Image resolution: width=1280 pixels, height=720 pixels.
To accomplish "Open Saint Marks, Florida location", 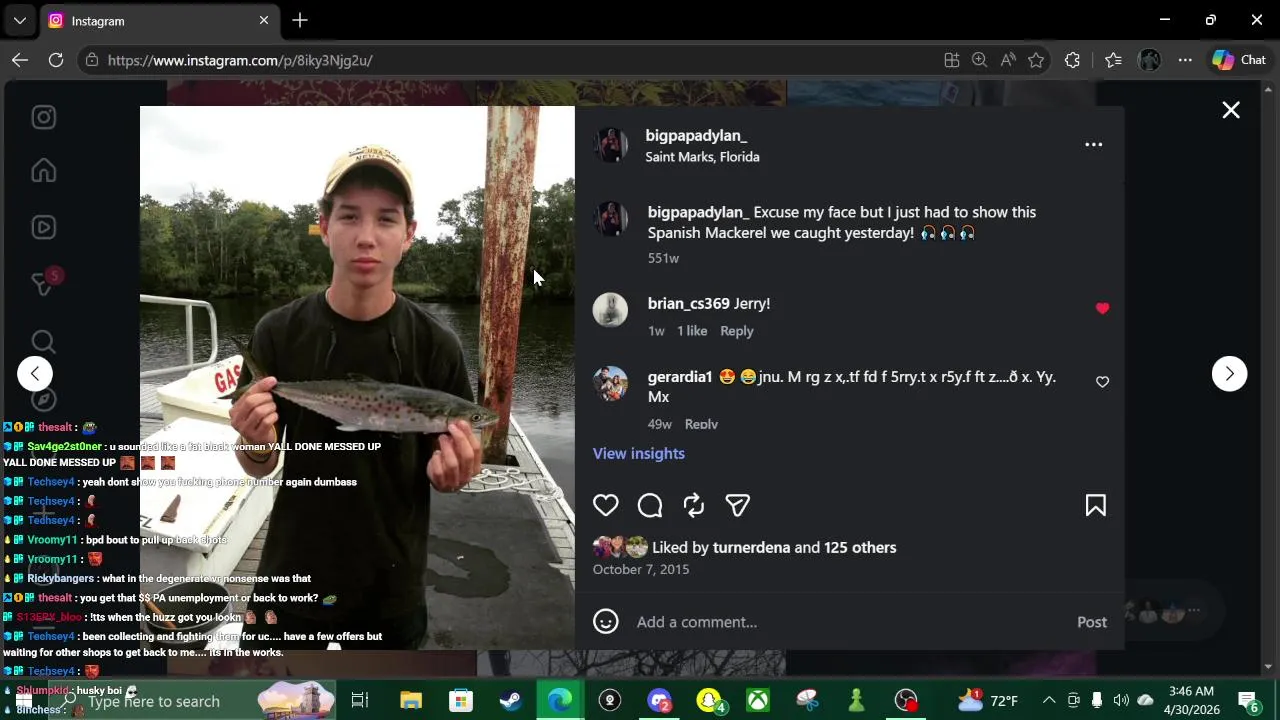I will [702, 157].
